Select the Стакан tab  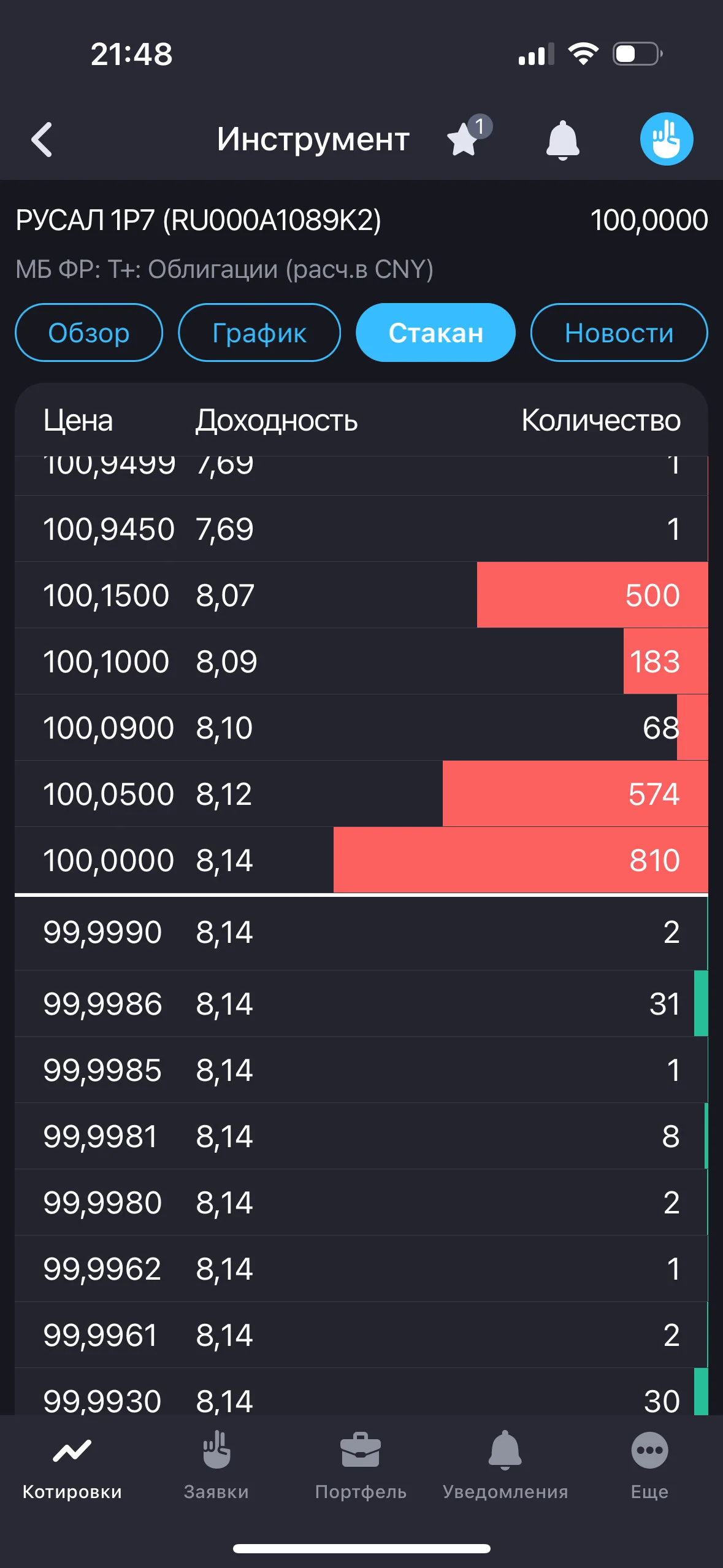(435, 332)
